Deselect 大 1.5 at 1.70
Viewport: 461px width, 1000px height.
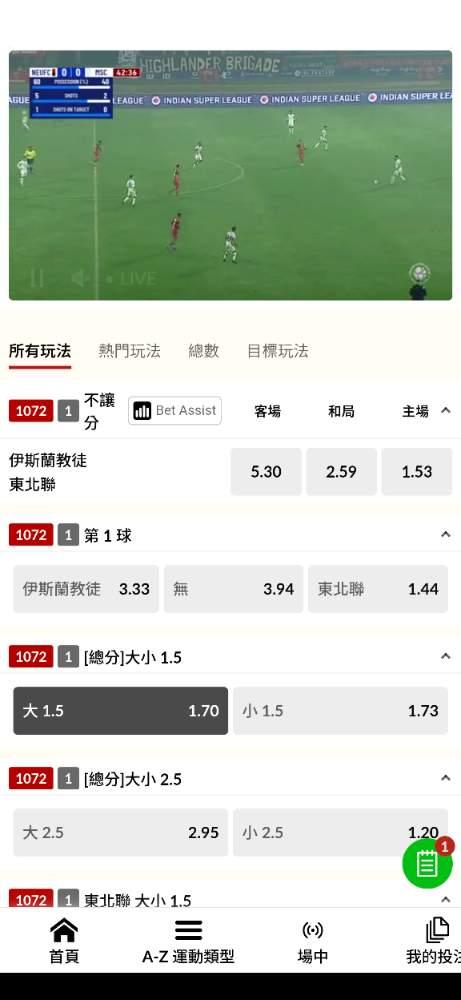(x=121, y=710)
